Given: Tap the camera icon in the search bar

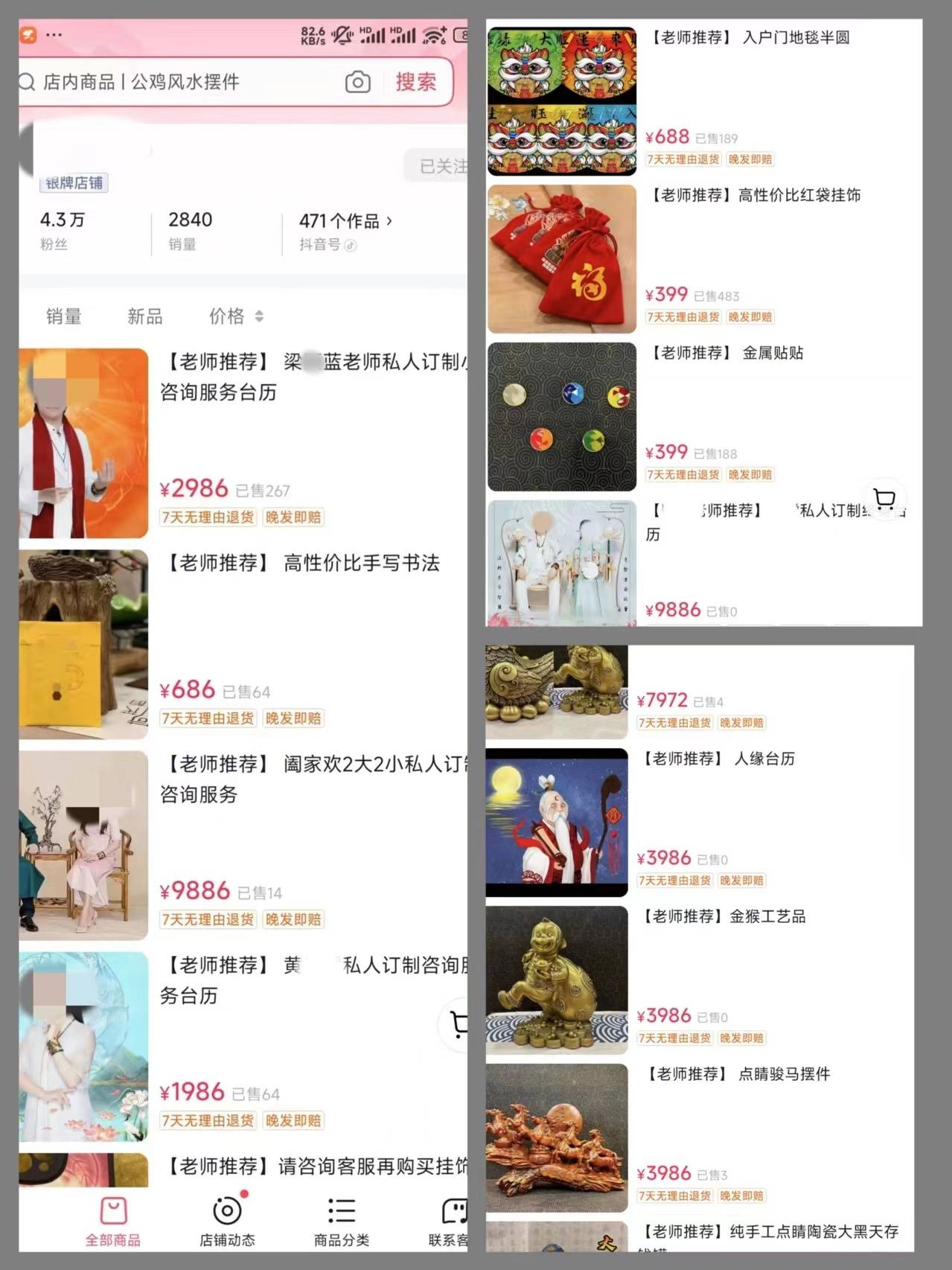Looking at the screenshot, I should pos(357,83).
